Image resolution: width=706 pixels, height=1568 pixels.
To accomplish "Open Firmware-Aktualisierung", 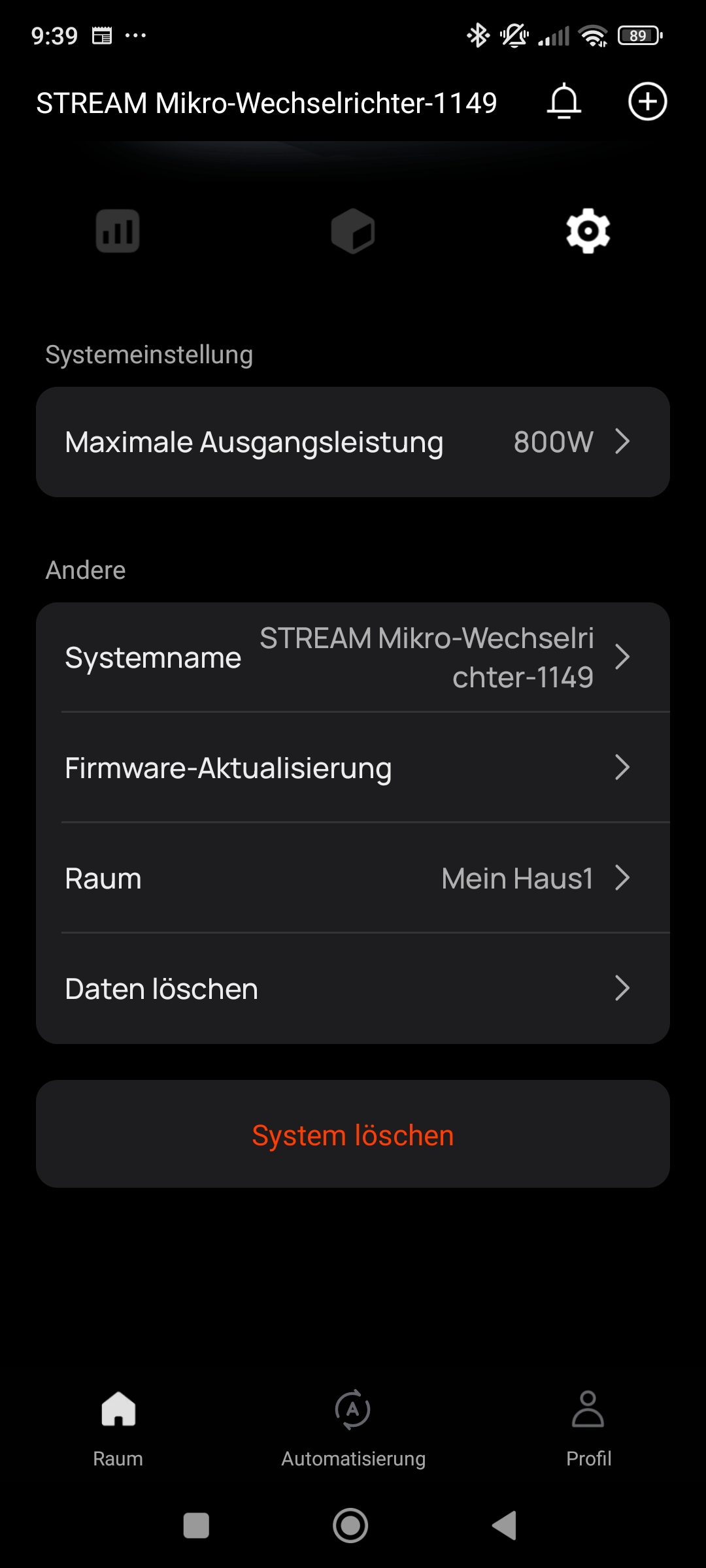I will (353, 768).
